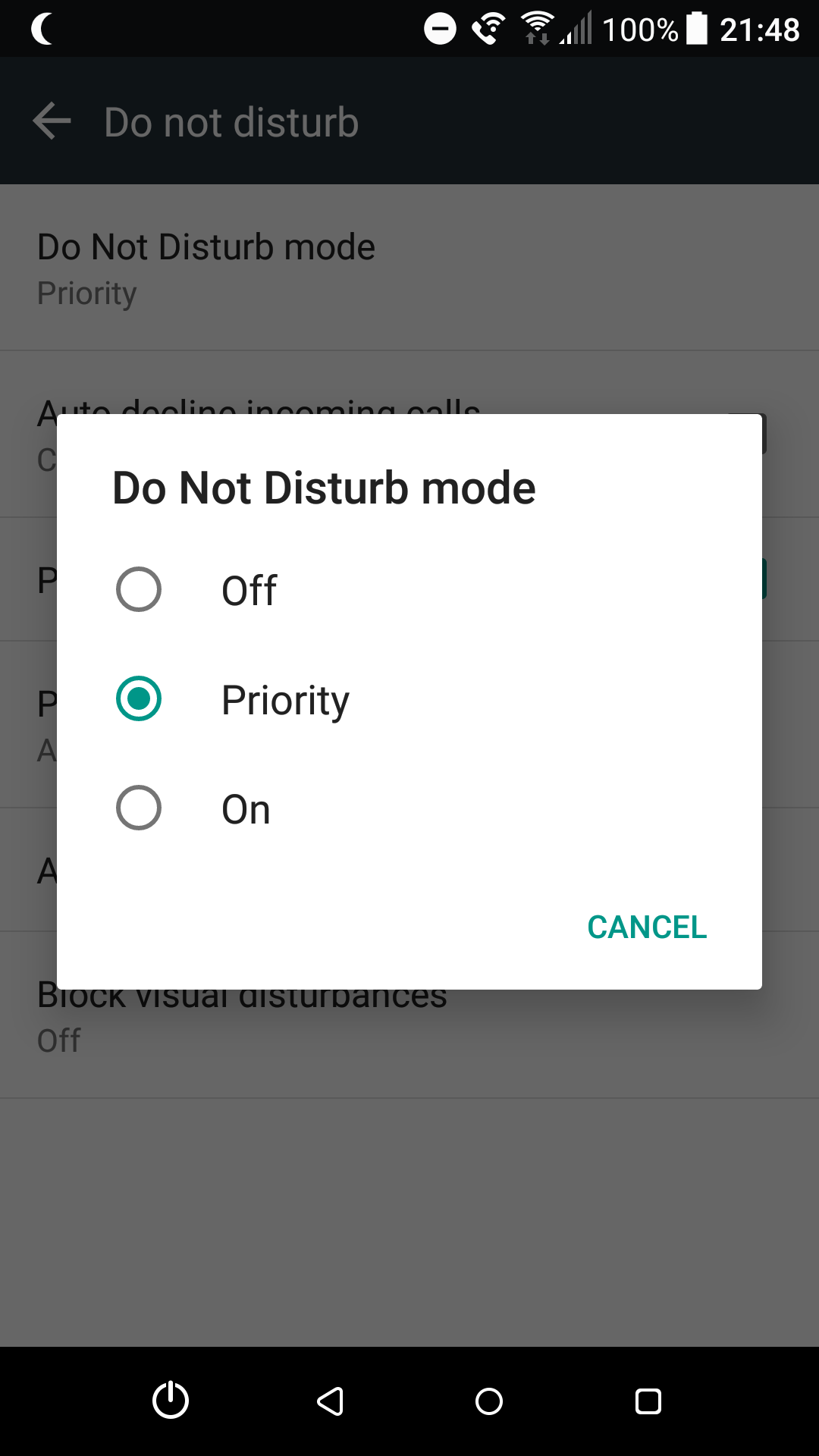Tap the power icon in navigation bar

(171, 1400)
